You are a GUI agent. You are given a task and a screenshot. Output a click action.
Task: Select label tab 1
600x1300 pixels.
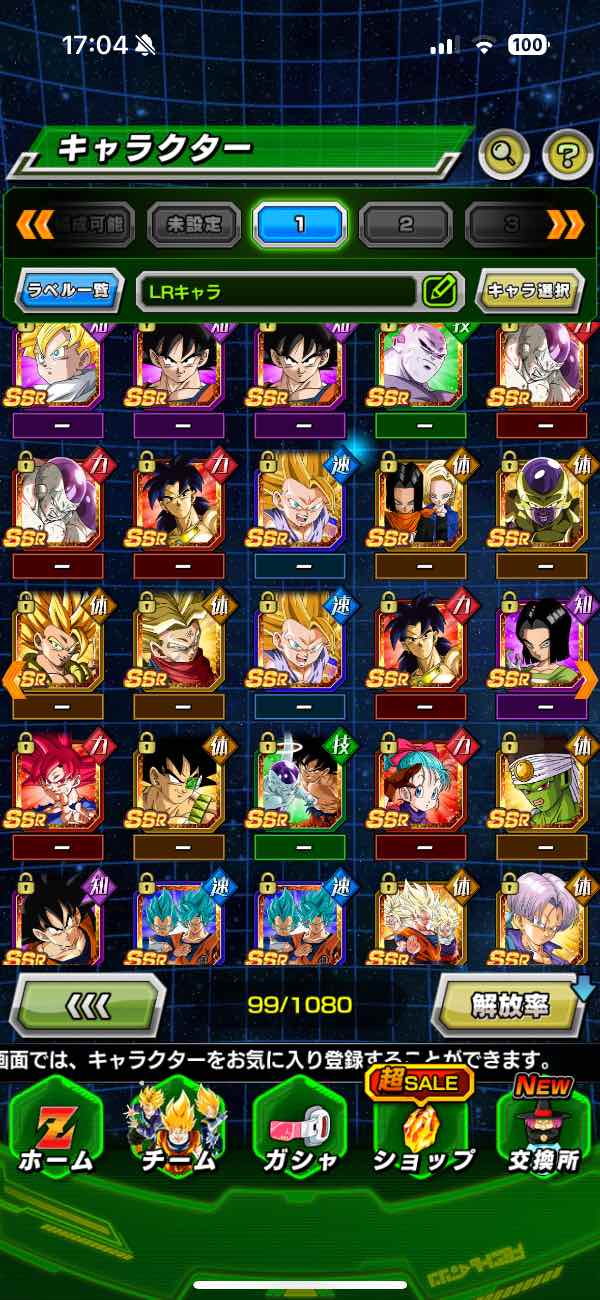pyautogui.click(x=299, y=224)
